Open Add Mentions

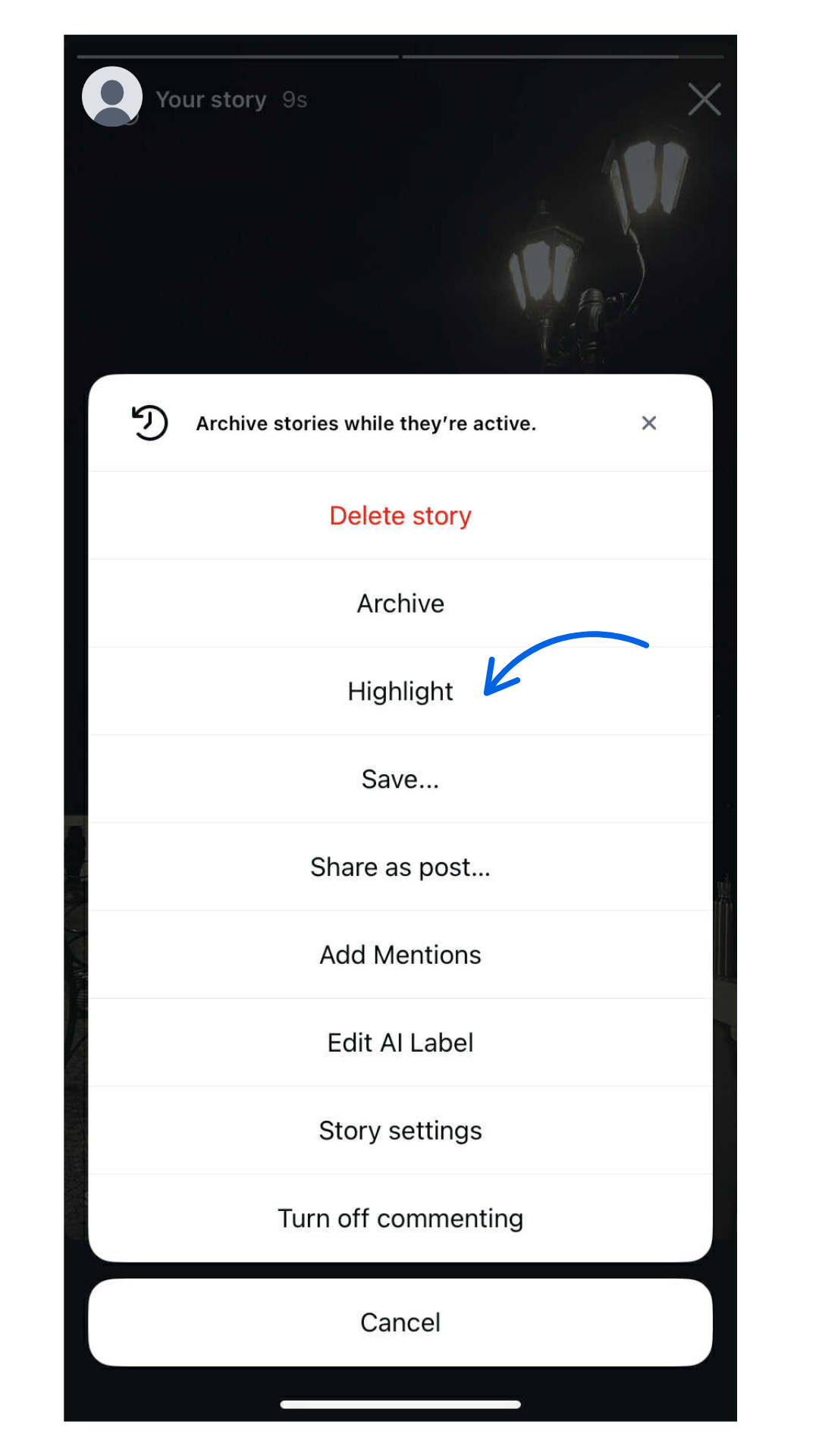pos(400,955)
